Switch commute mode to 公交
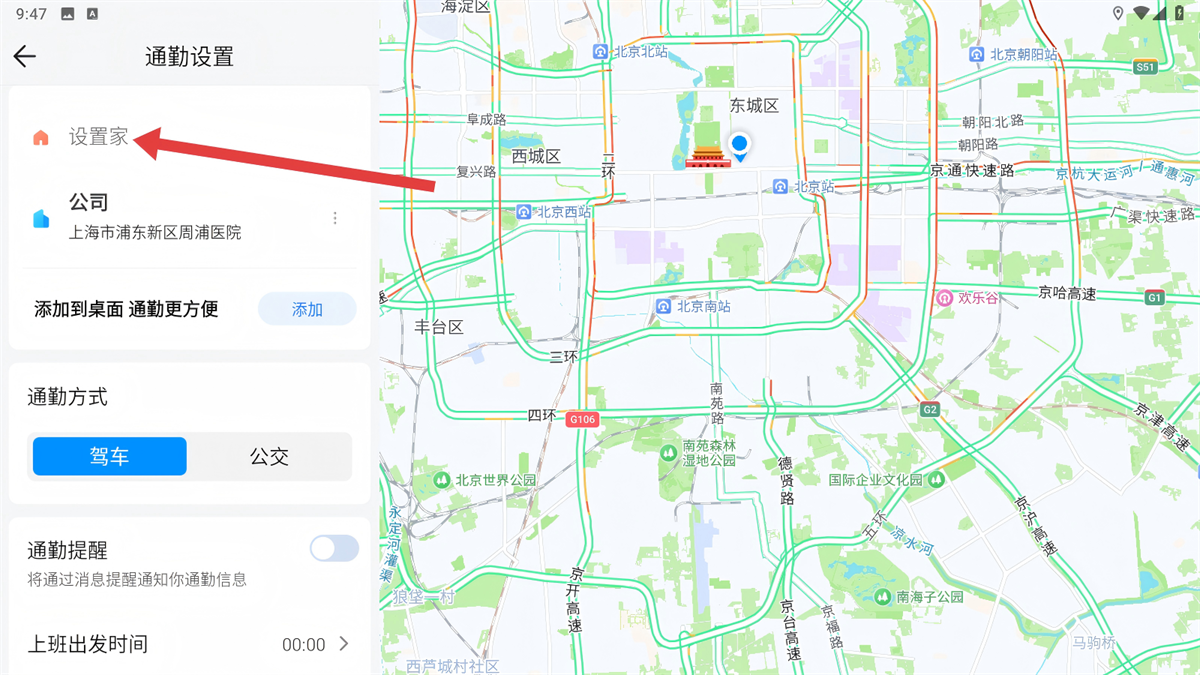Screen dimensions: 1200x675 tap(269, 457)
